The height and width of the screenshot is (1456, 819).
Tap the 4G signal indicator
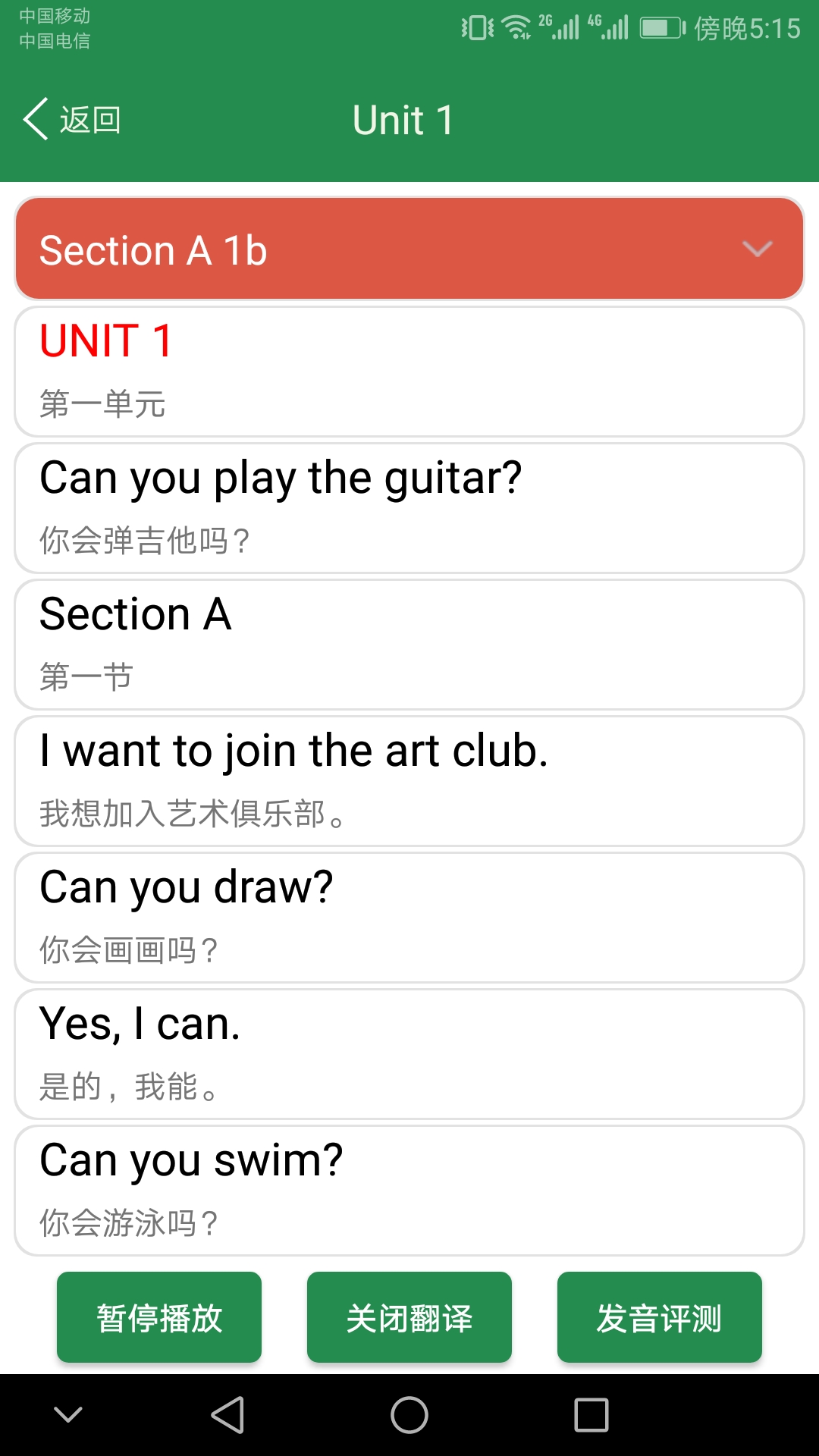[607, 27]
